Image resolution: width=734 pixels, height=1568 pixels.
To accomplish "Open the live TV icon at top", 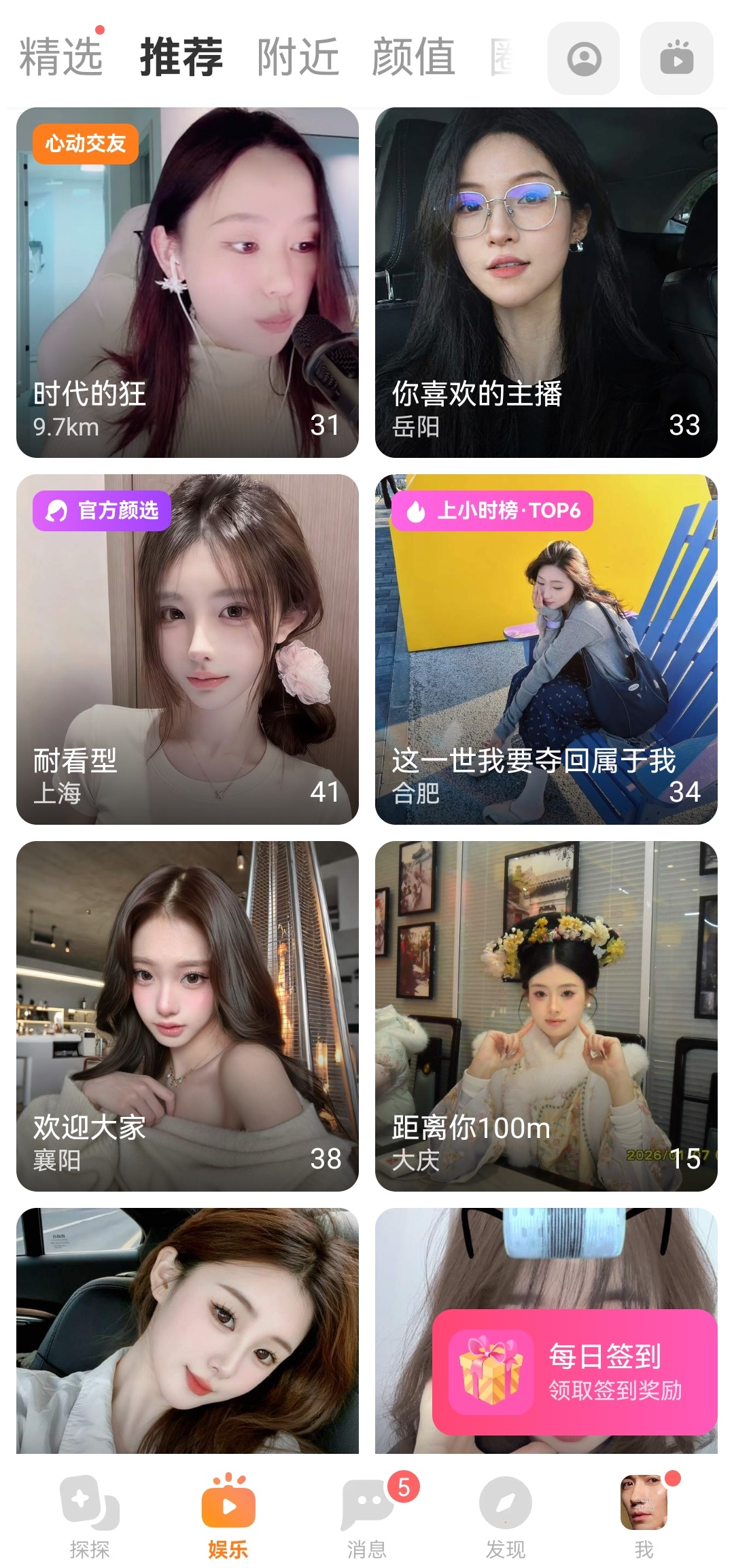I will pos(676,59).
